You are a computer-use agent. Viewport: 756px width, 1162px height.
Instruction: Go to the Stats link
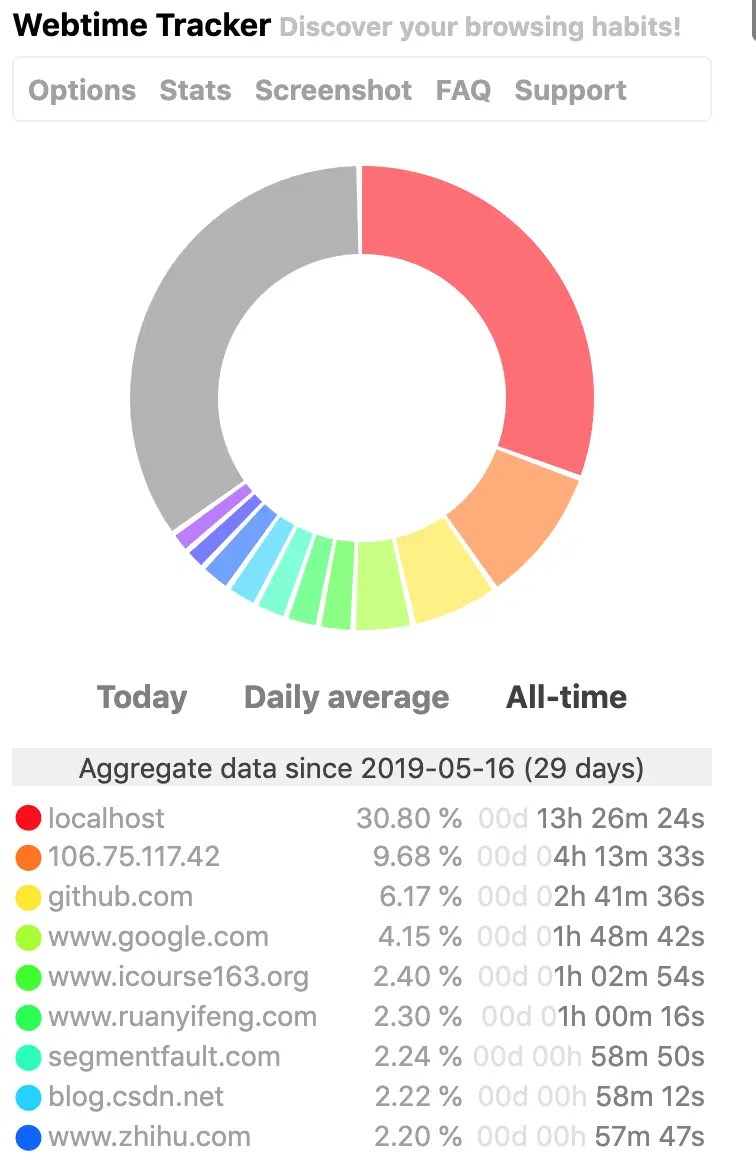click(195, 91)
